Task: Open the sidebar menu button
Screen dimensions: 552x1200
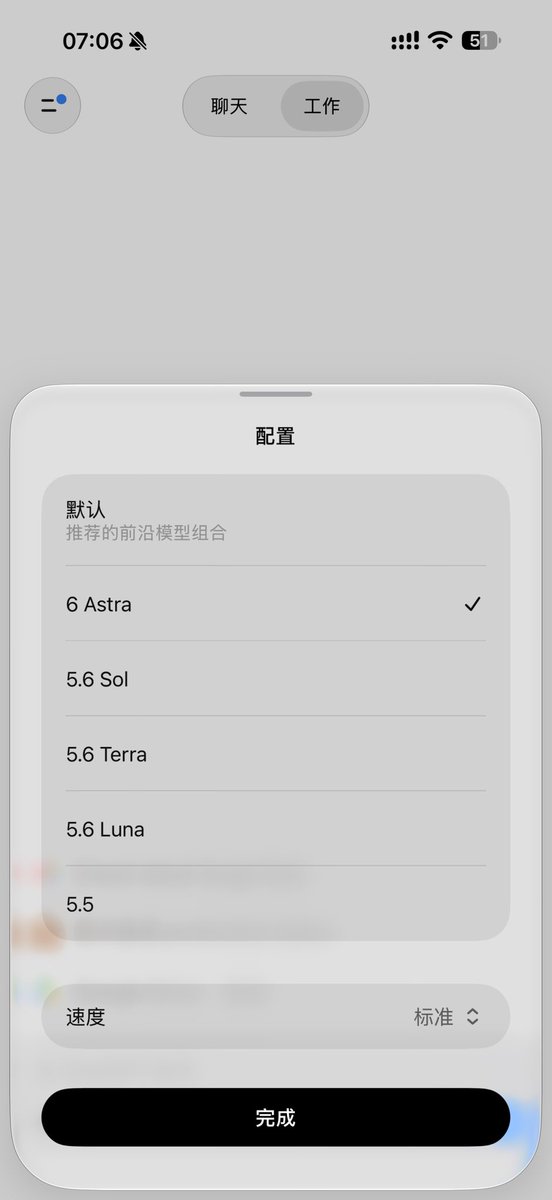Action: pos(52,105)
